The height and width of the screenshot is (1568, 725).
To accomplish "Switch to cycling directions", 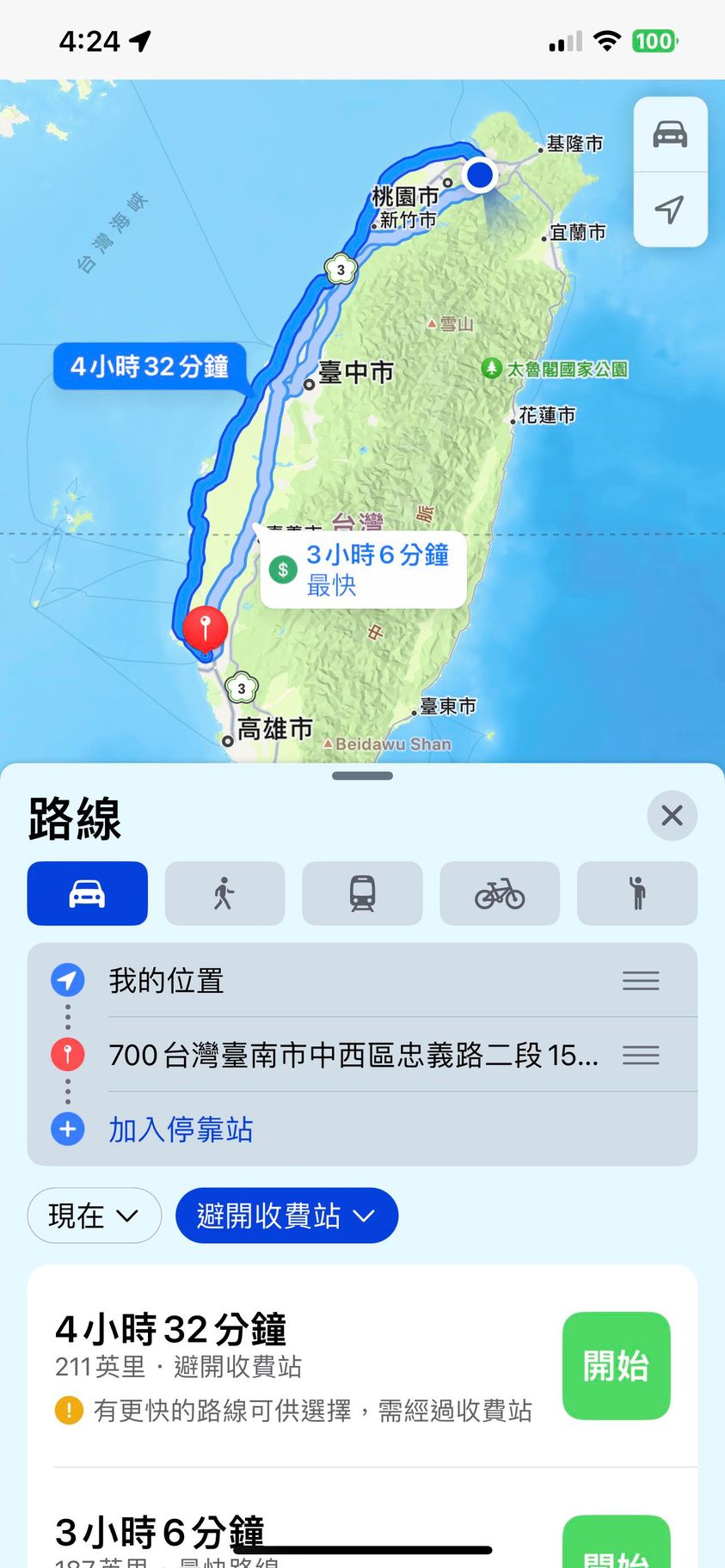I will pyautogui.click(x=500, y=893).
